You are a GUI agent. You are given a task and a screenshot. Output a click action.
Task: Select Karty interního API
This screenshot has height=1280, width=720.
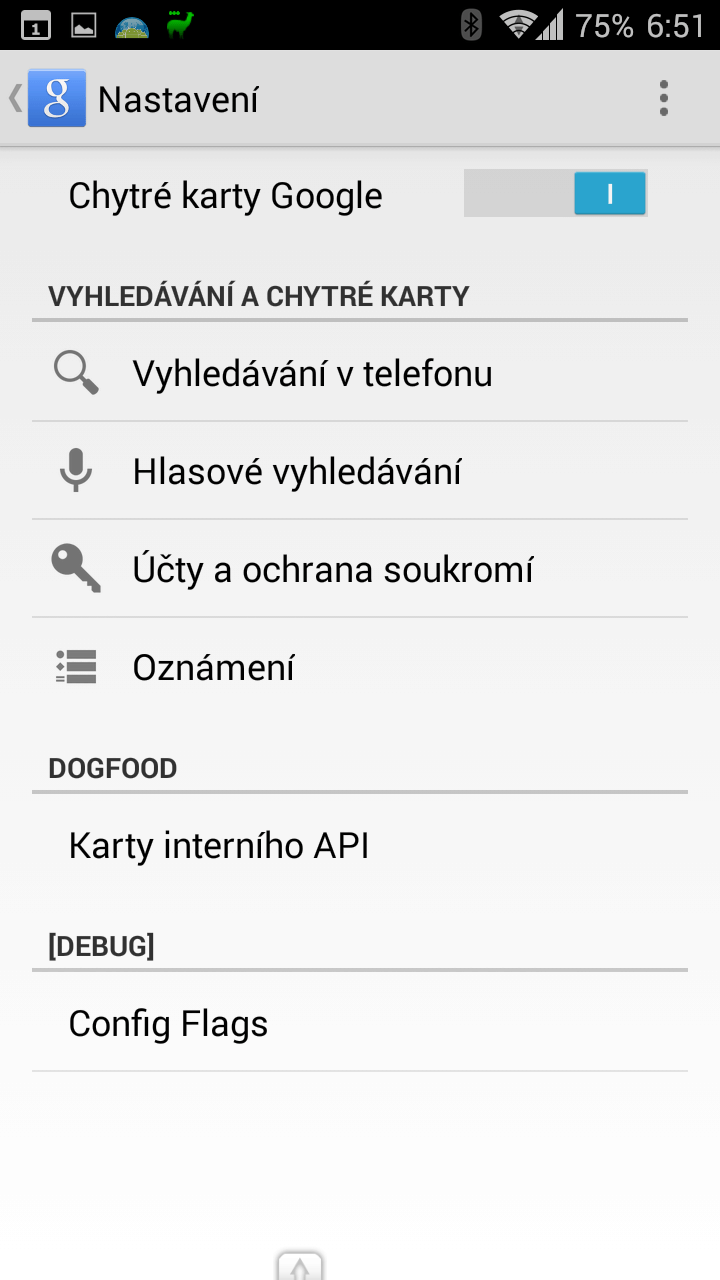pyautogui.click(x=360, y=845)
